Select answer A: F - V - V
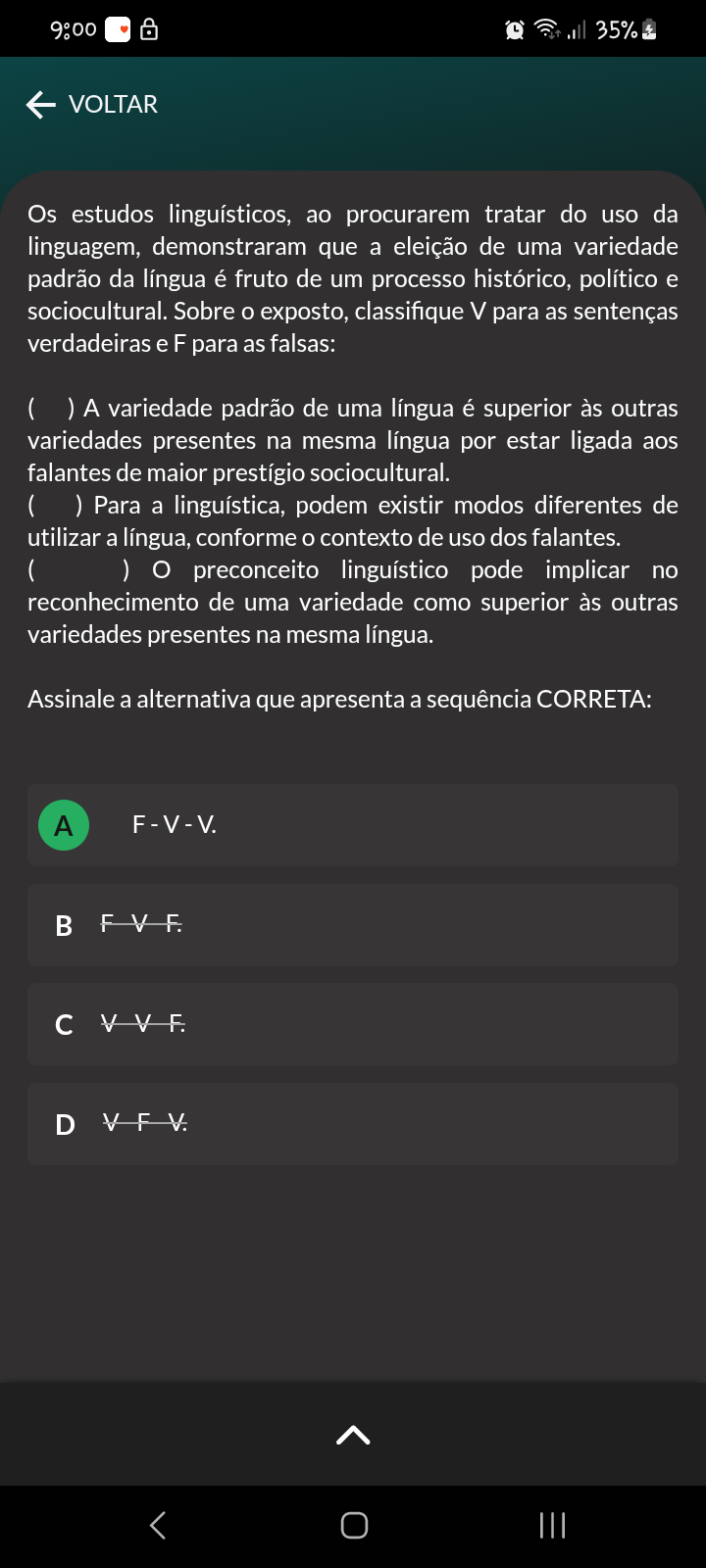 (x=352, y=825)
